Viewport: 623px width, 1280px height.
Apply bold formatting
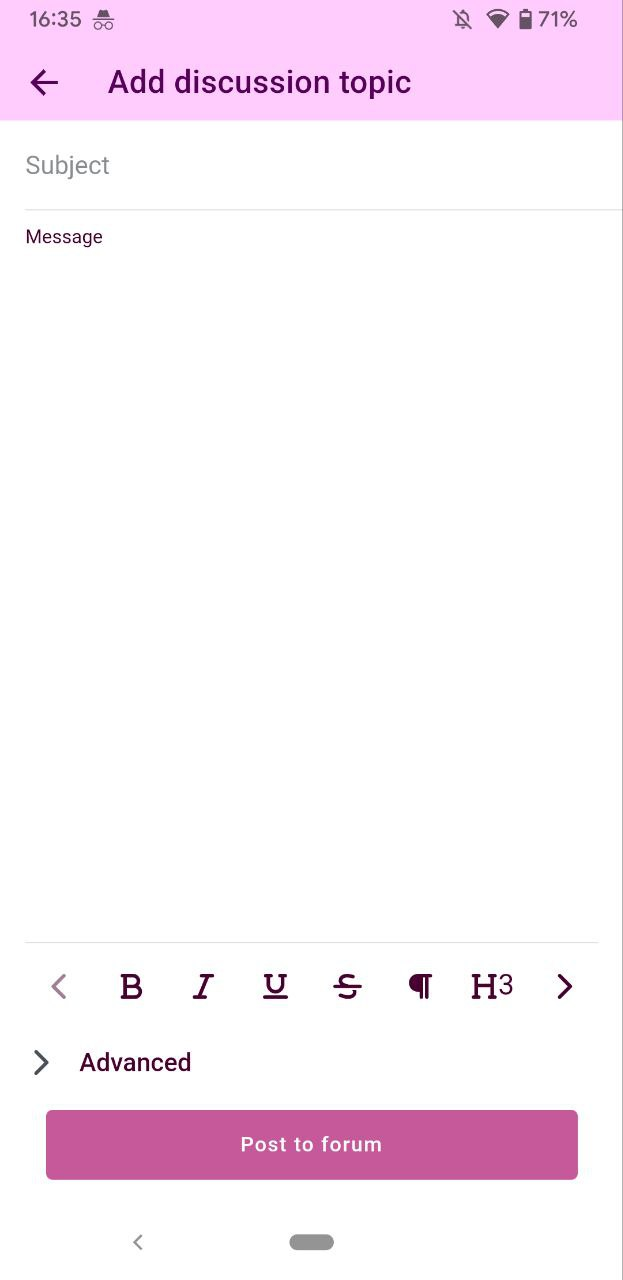(131, 987)
